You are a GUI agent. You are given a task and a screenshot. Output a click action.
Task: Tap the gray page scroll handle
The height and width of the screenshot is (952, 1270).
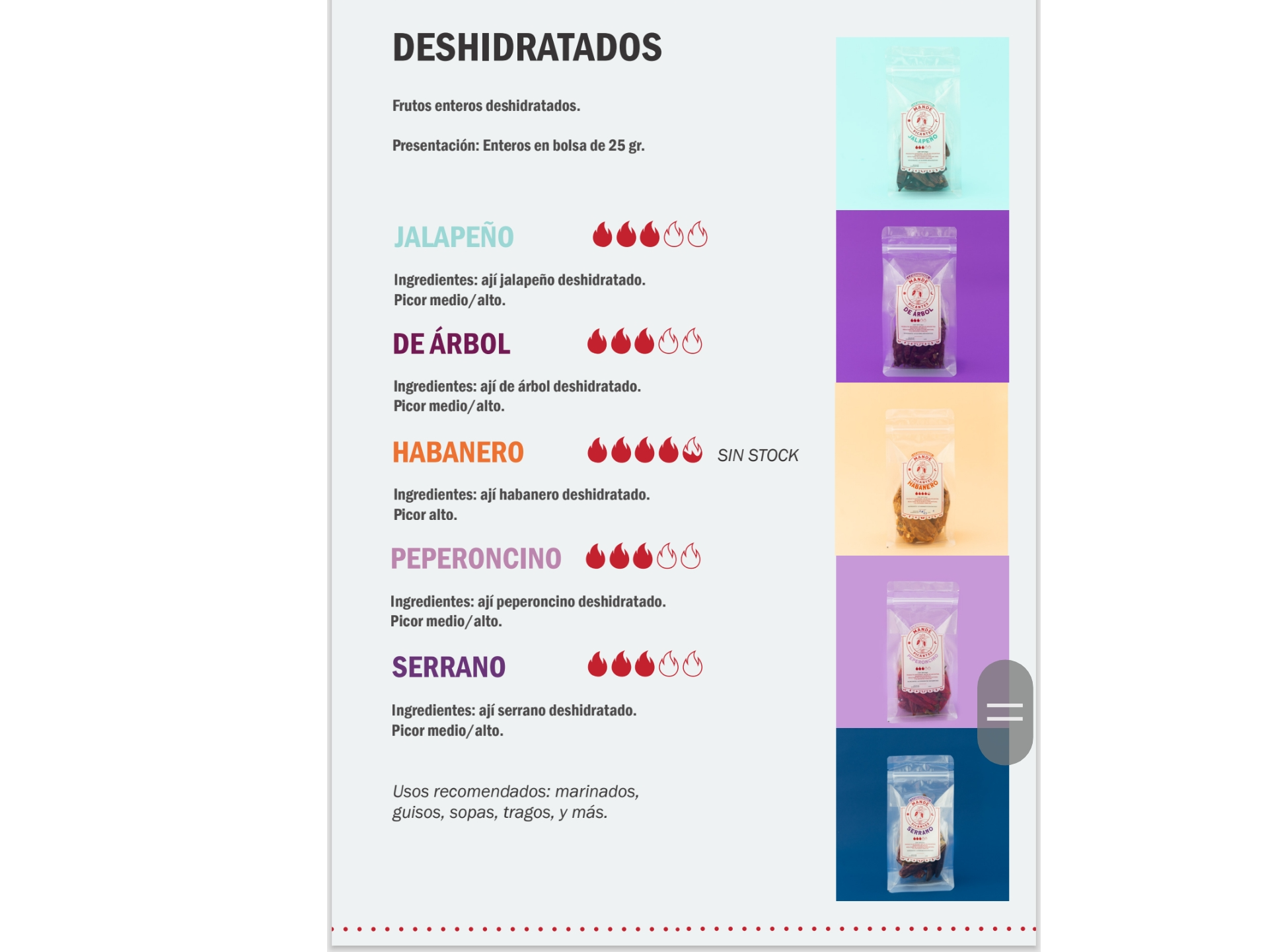click(1004, 712)
